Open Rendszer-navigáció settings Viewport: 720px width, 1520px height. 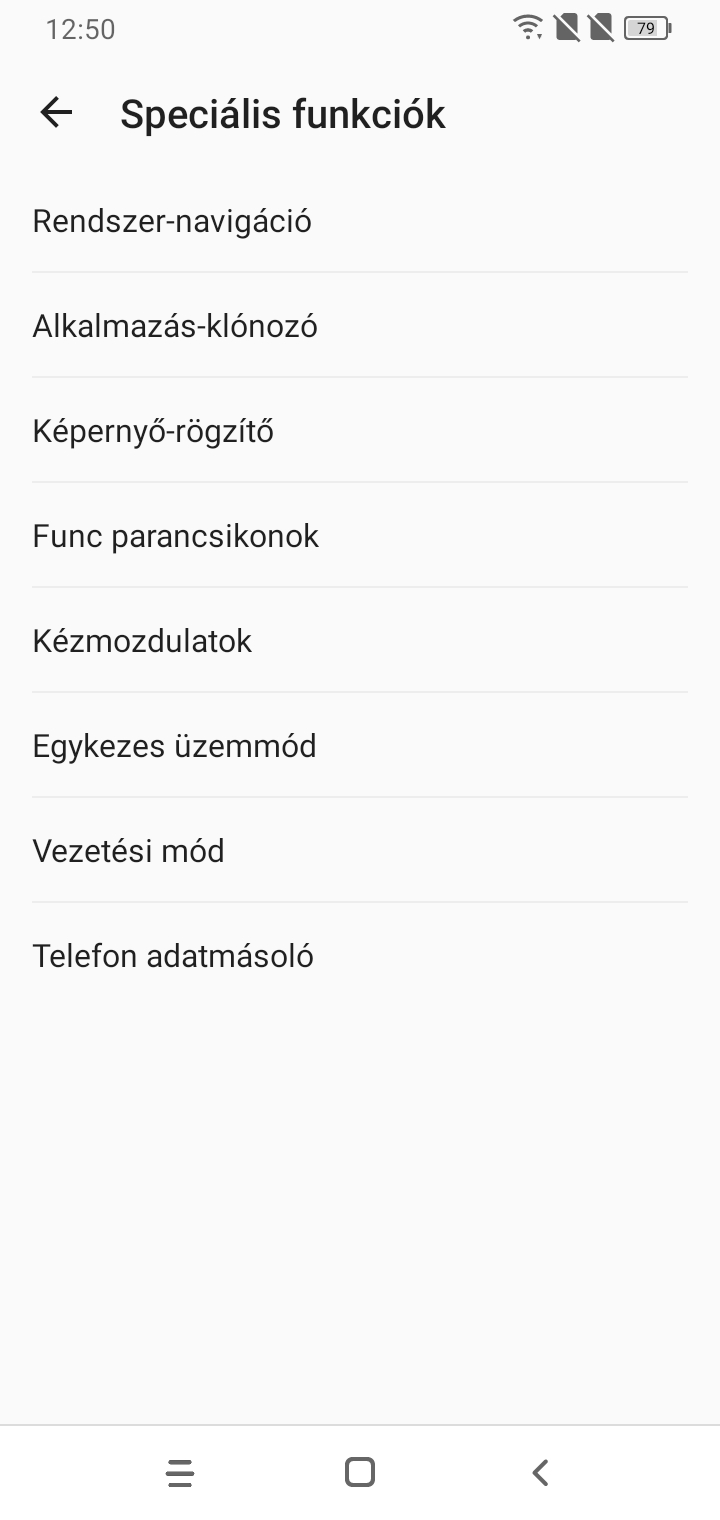click(360, 220)
